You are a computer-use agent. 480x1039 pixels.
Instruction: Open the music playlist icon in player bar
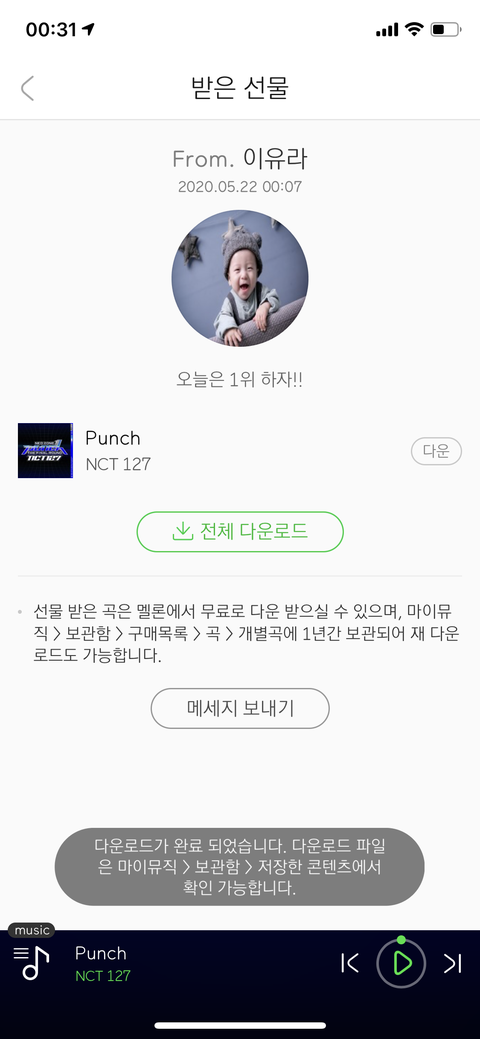[31, 962]
